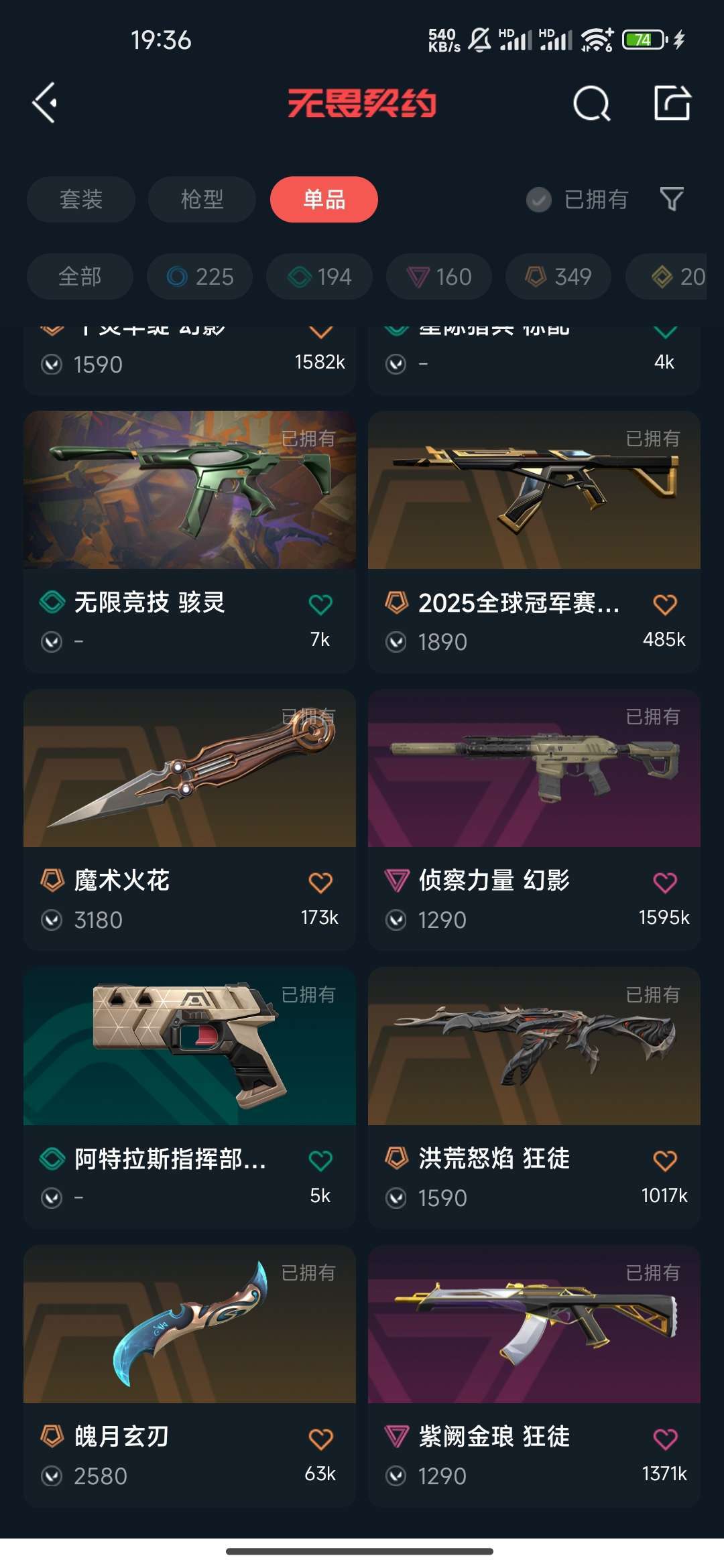Image resolution: width=724 pixels, height=1568 pixels.
Task: Open the 洪荒怒焰 狂徒 skin card
Action: click(534, 1047)
